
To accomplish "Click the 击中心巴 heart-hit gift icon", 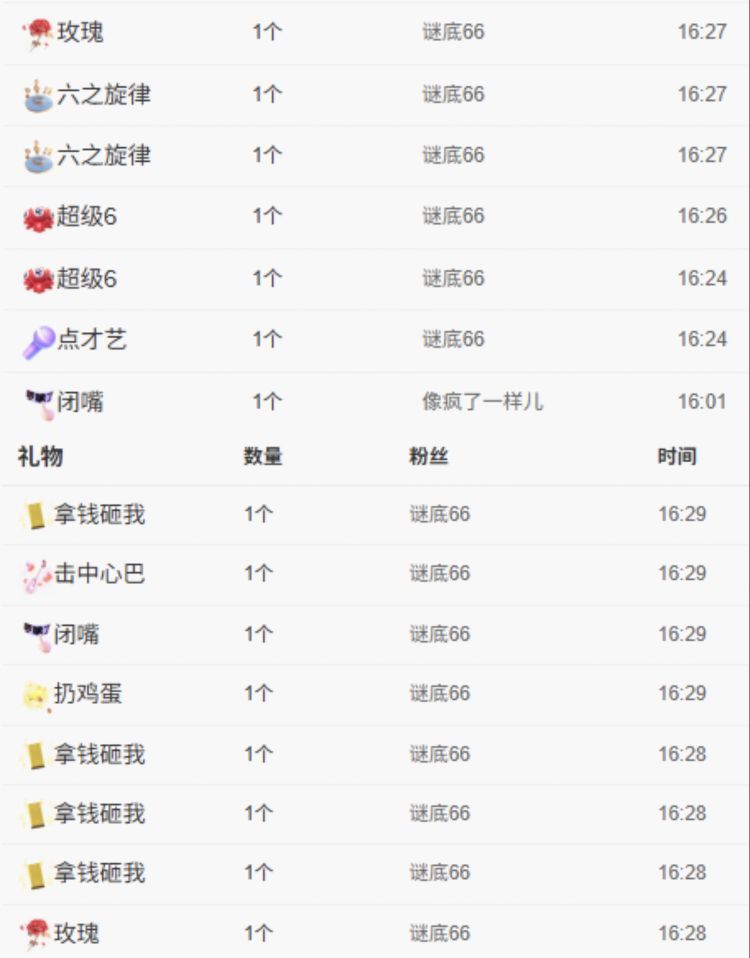I will 35,575.
